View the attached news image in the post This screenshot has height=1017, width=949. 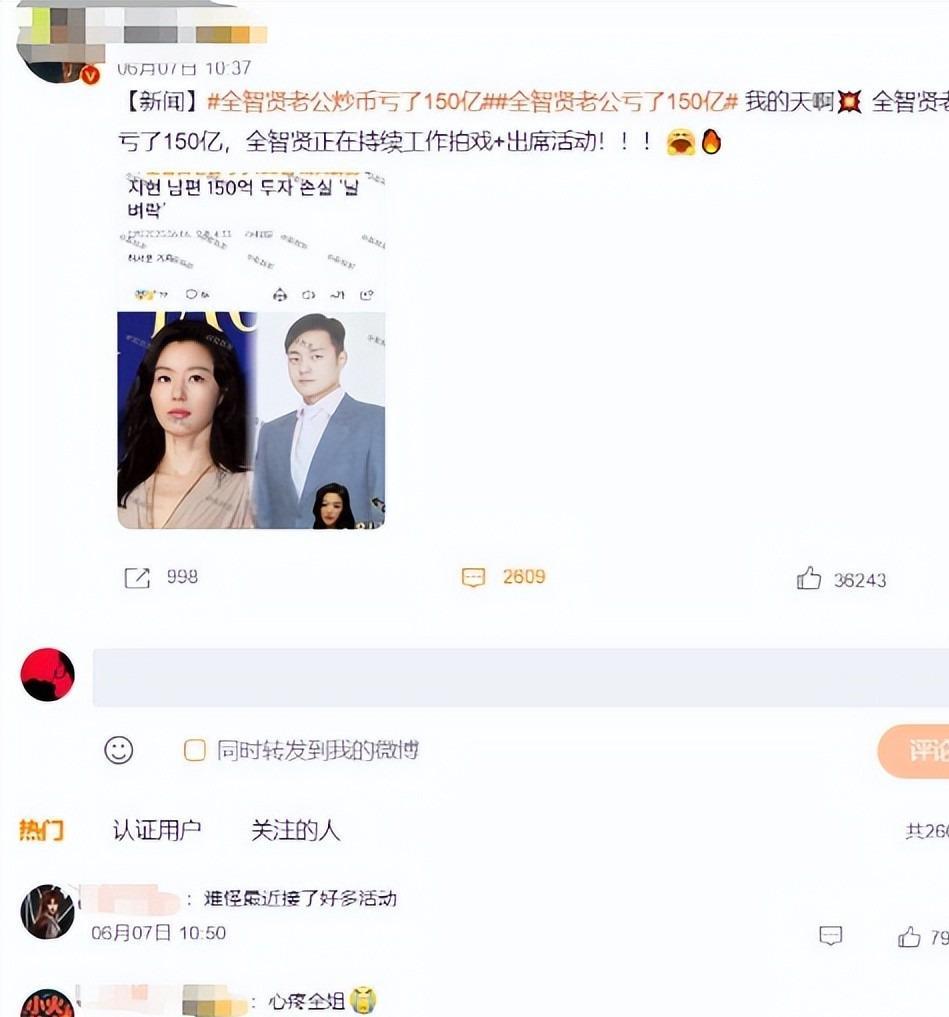[251, 348]
